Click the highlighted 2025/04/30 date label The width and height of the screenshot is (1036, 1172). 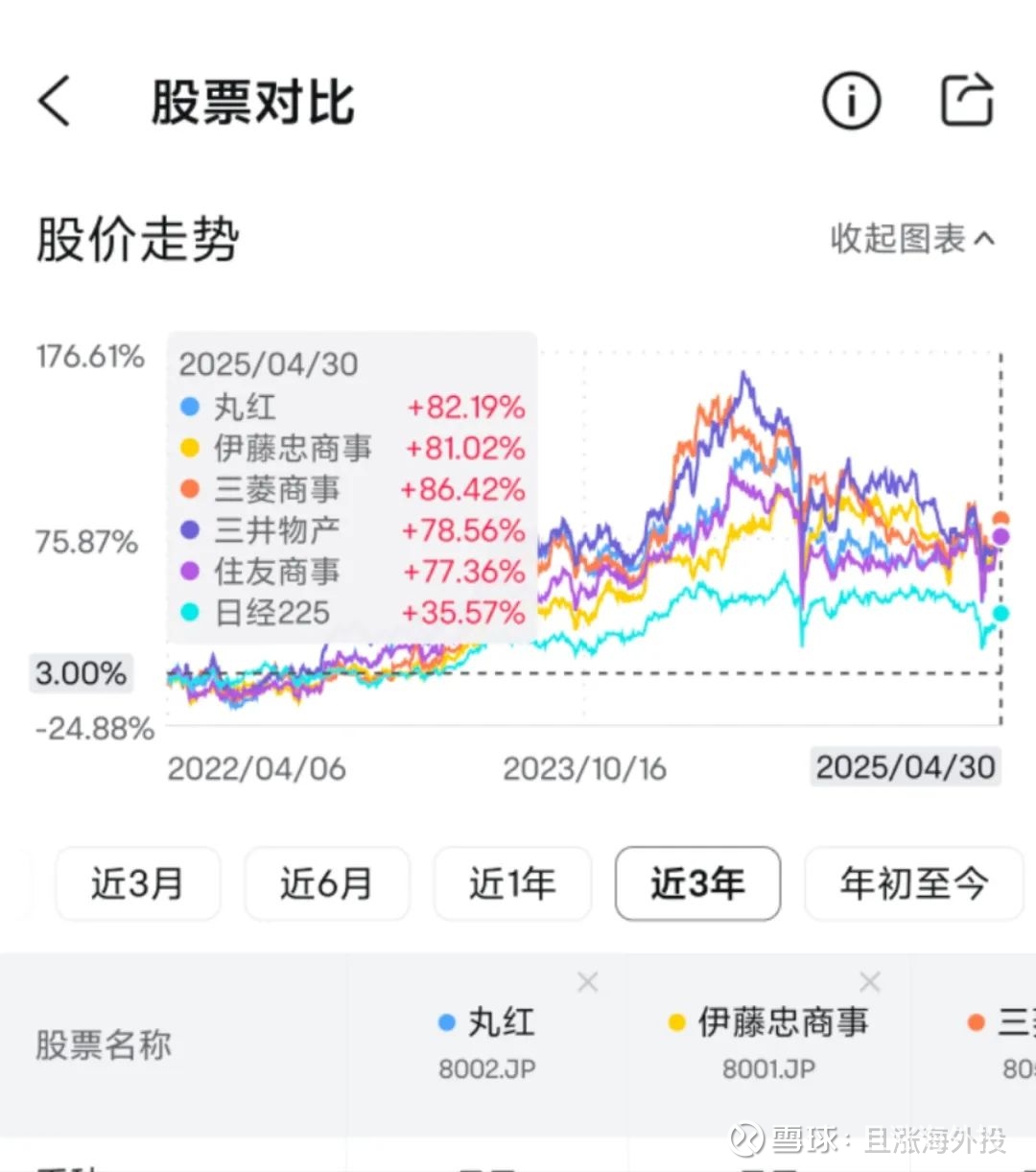(x=905, y=766)
